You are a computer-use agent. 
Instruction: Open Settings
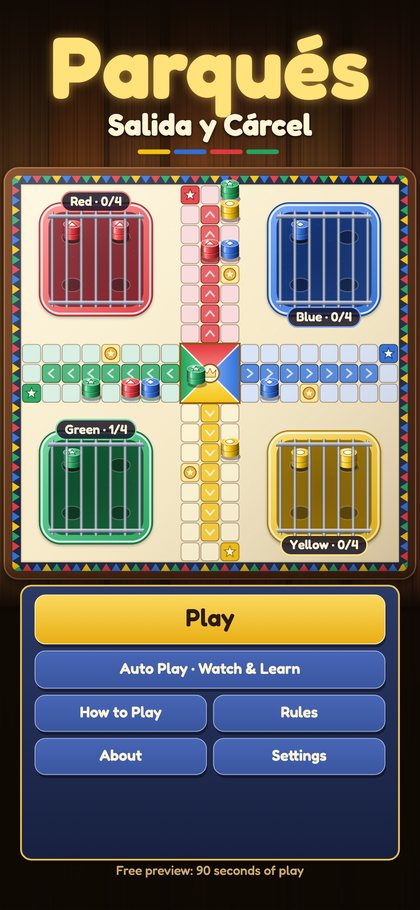pyautogui.click(x=299, y=756)
